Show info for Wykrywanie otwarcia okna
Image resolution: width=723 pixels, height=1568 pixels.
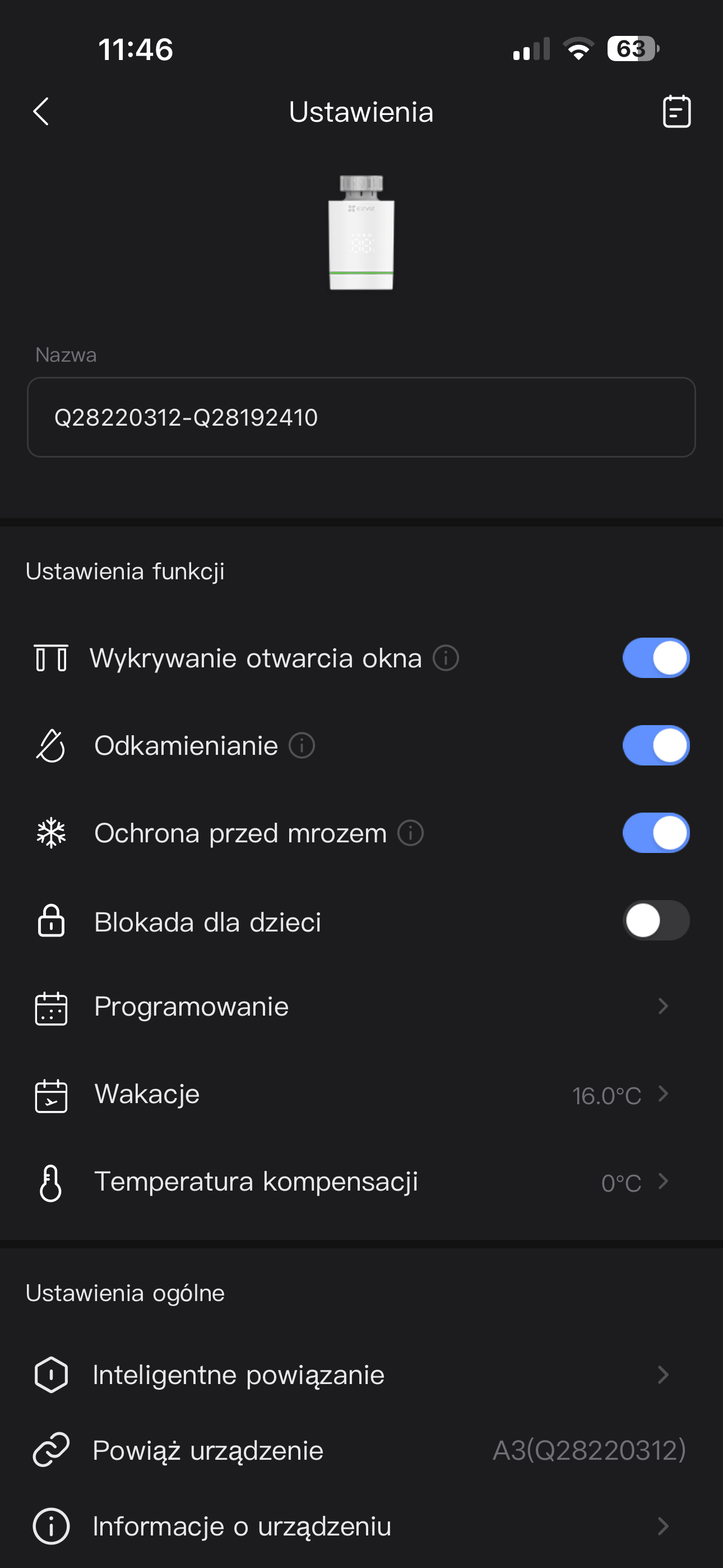pyautogui.click(x=446, y=658)
